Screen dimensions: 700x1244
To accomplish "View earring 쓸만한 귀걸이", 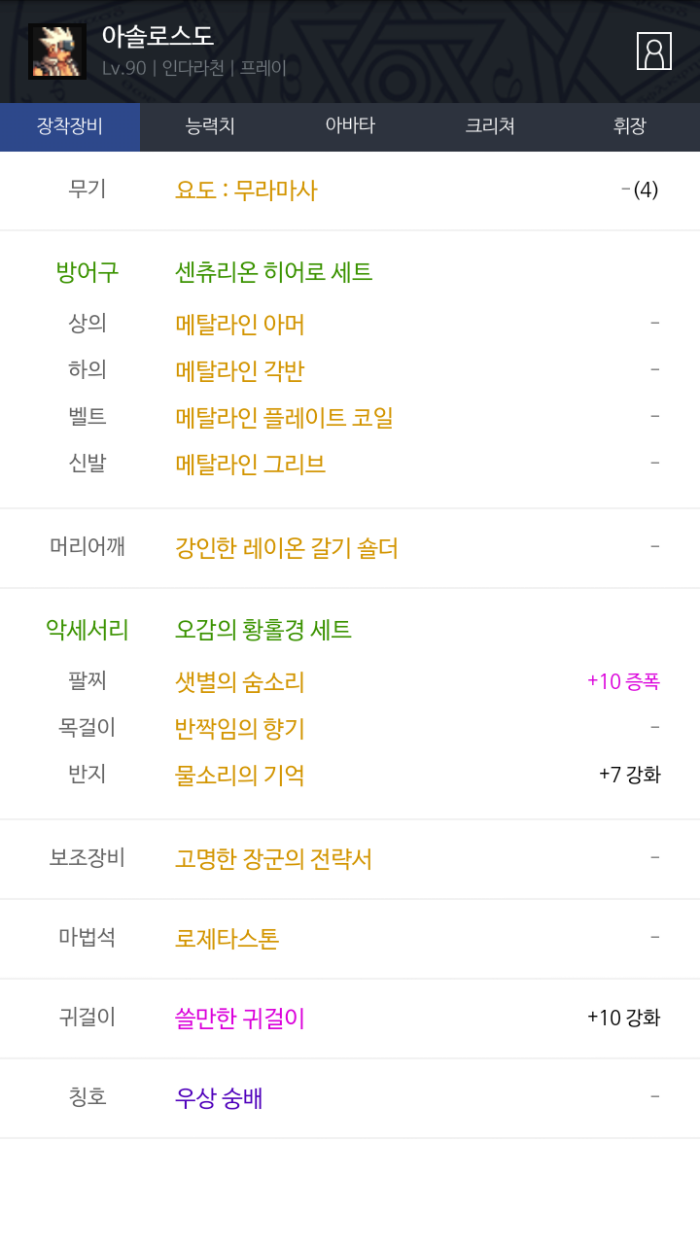I will click(x=240, y=1019).
